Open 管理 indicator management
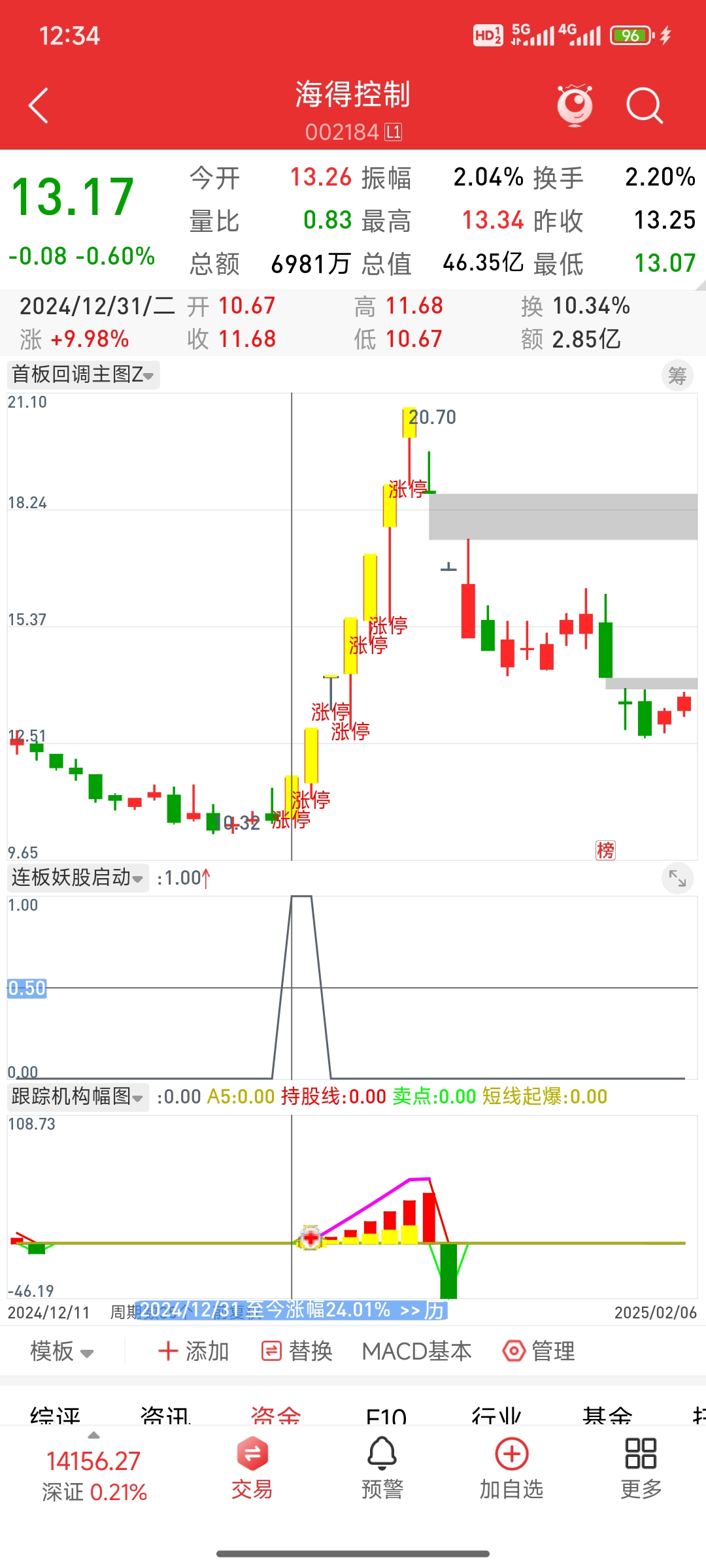The height and width of the screenshot is (1568, 706). tap(539, 1351)
